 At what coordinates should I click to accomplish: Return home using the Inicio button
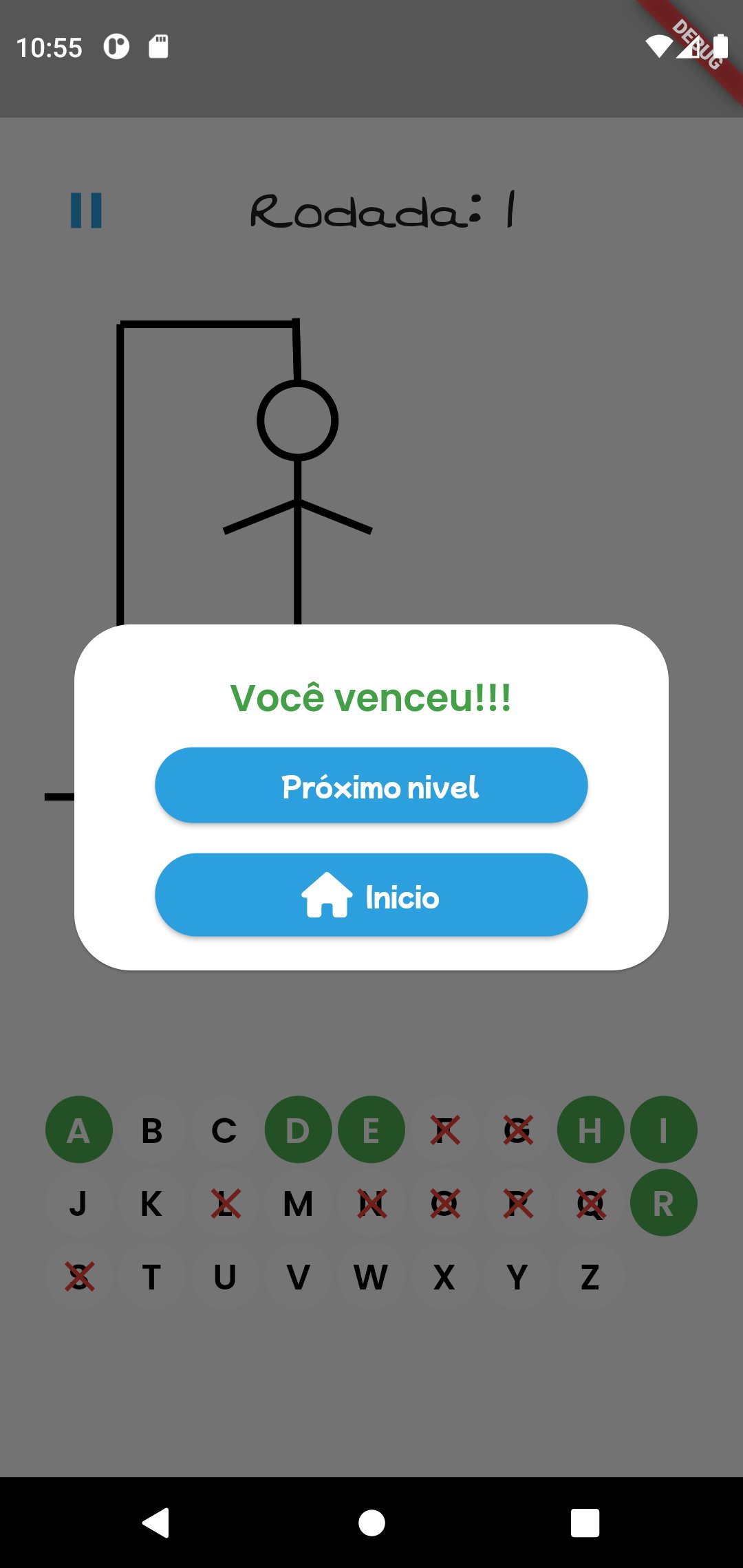[371, 896]
